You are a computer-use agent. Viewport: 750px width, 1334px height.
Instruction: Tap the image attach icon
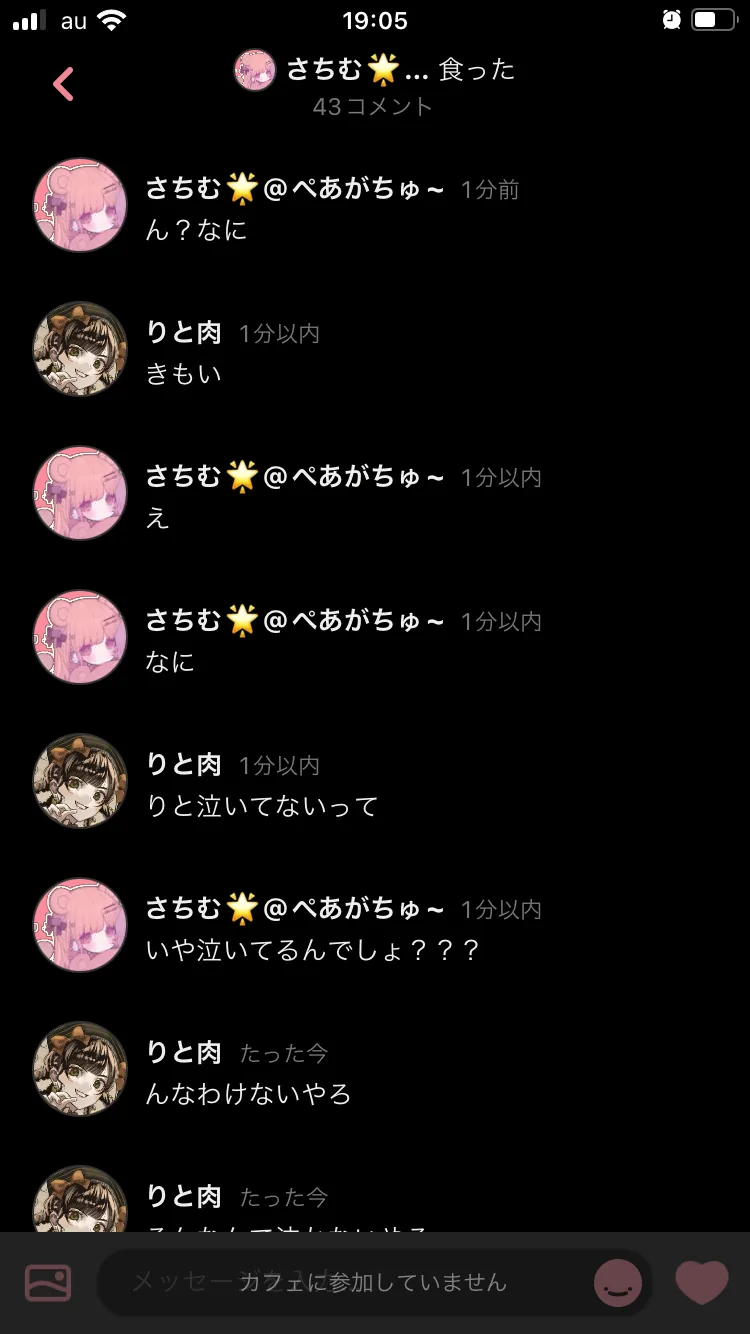point(48,1283)
